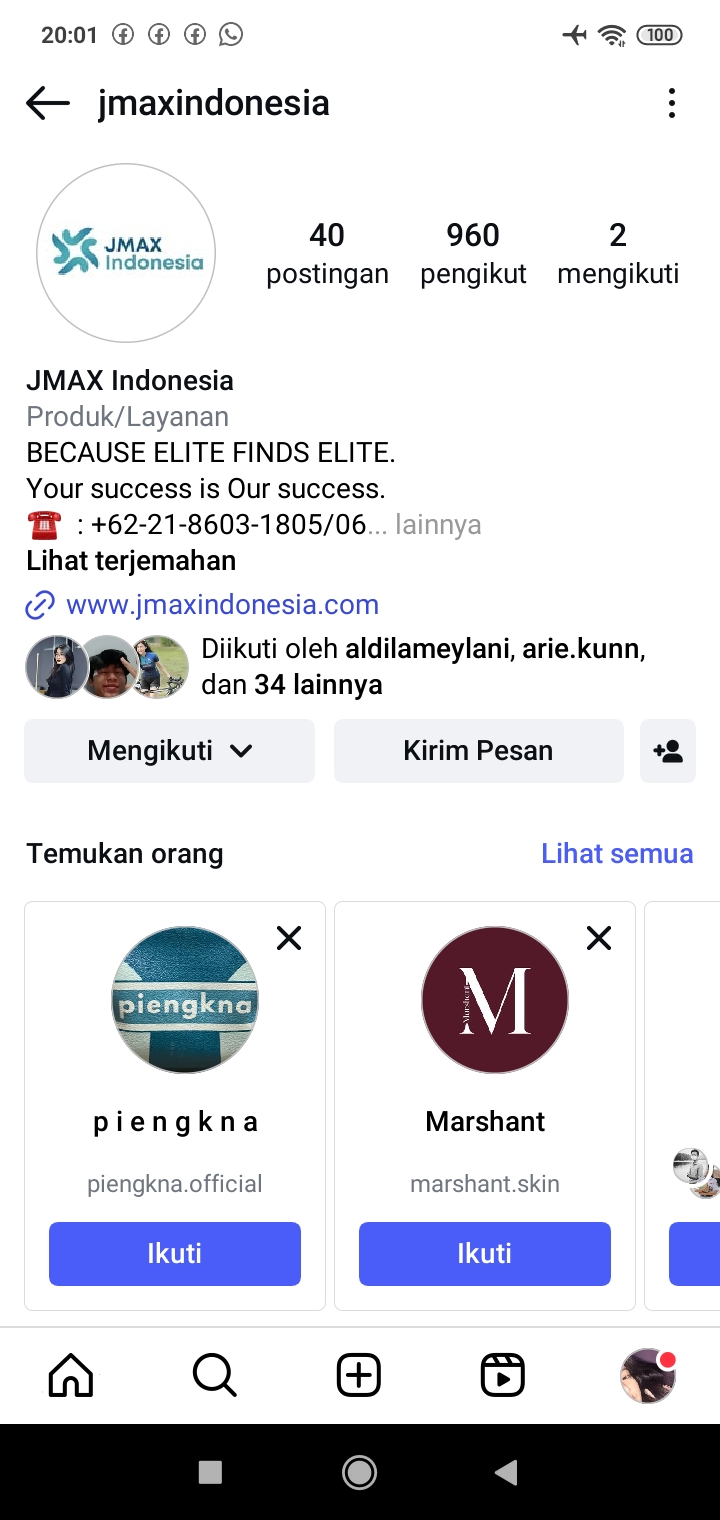Viewport: 720px width, 1520px height.
Task: Expand the bio with lainnya
Action: click(x=438, y=524)
